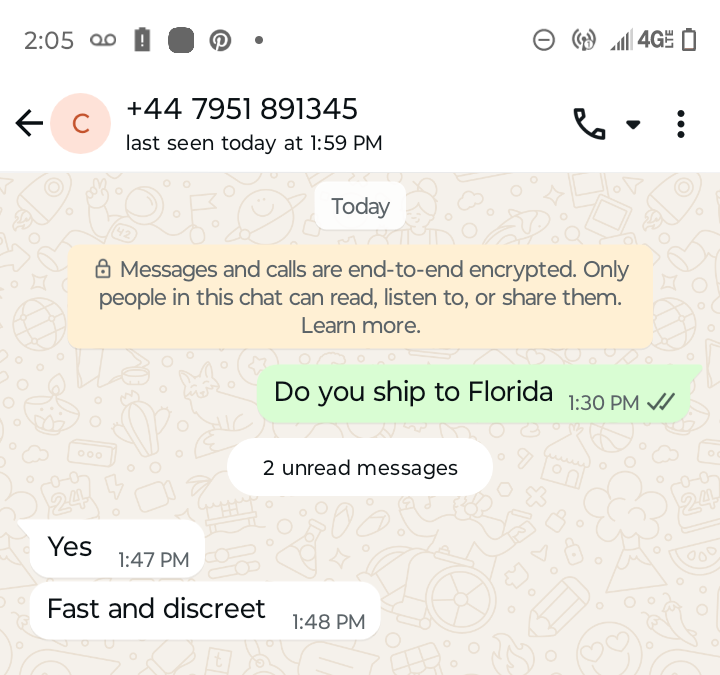Open the three-dot overflow menu
720x675 pixels.
681,124
